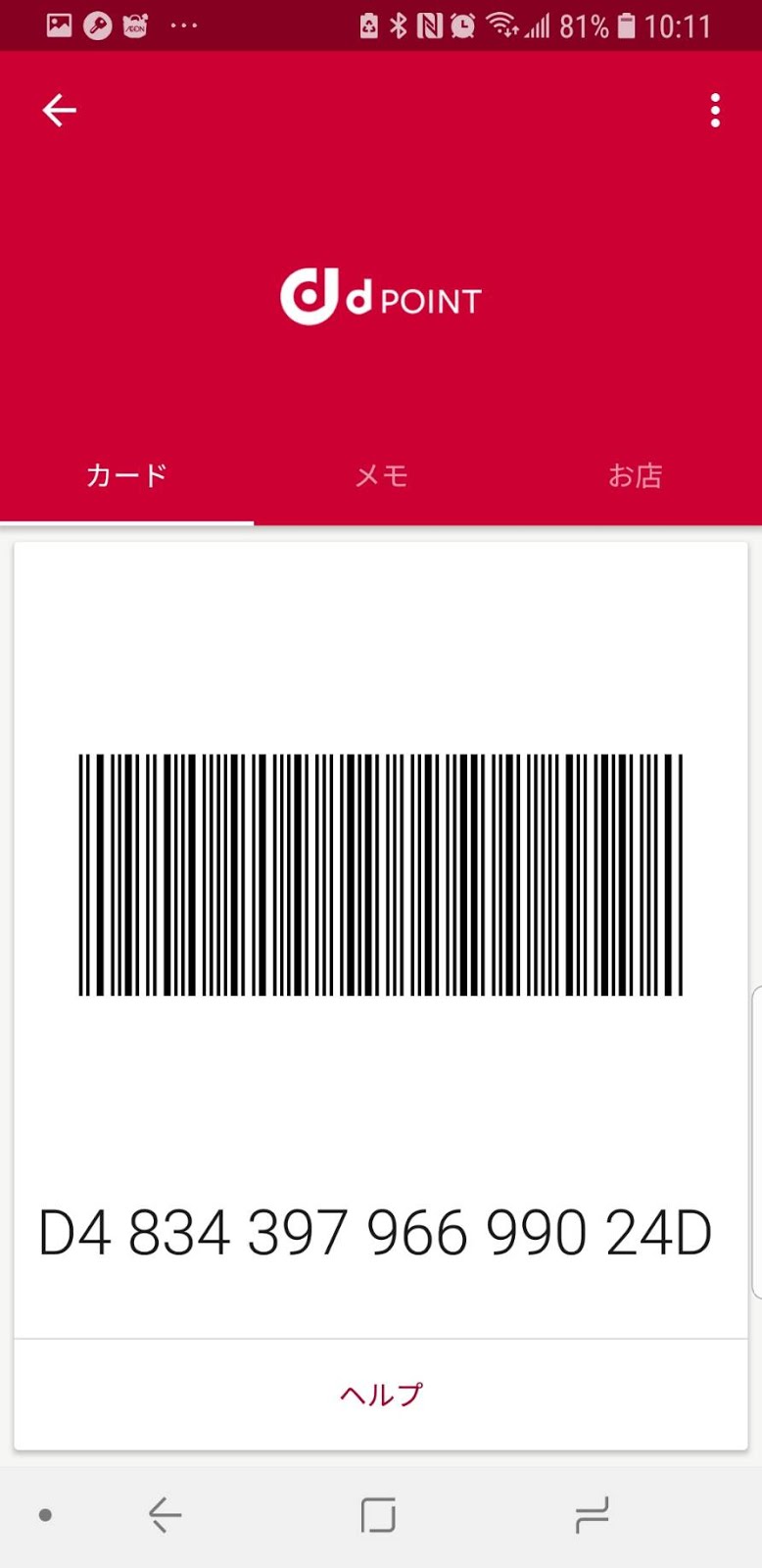Switch to the メモ tab
This screenshot has width=762, height=1568.
(381, 476)
